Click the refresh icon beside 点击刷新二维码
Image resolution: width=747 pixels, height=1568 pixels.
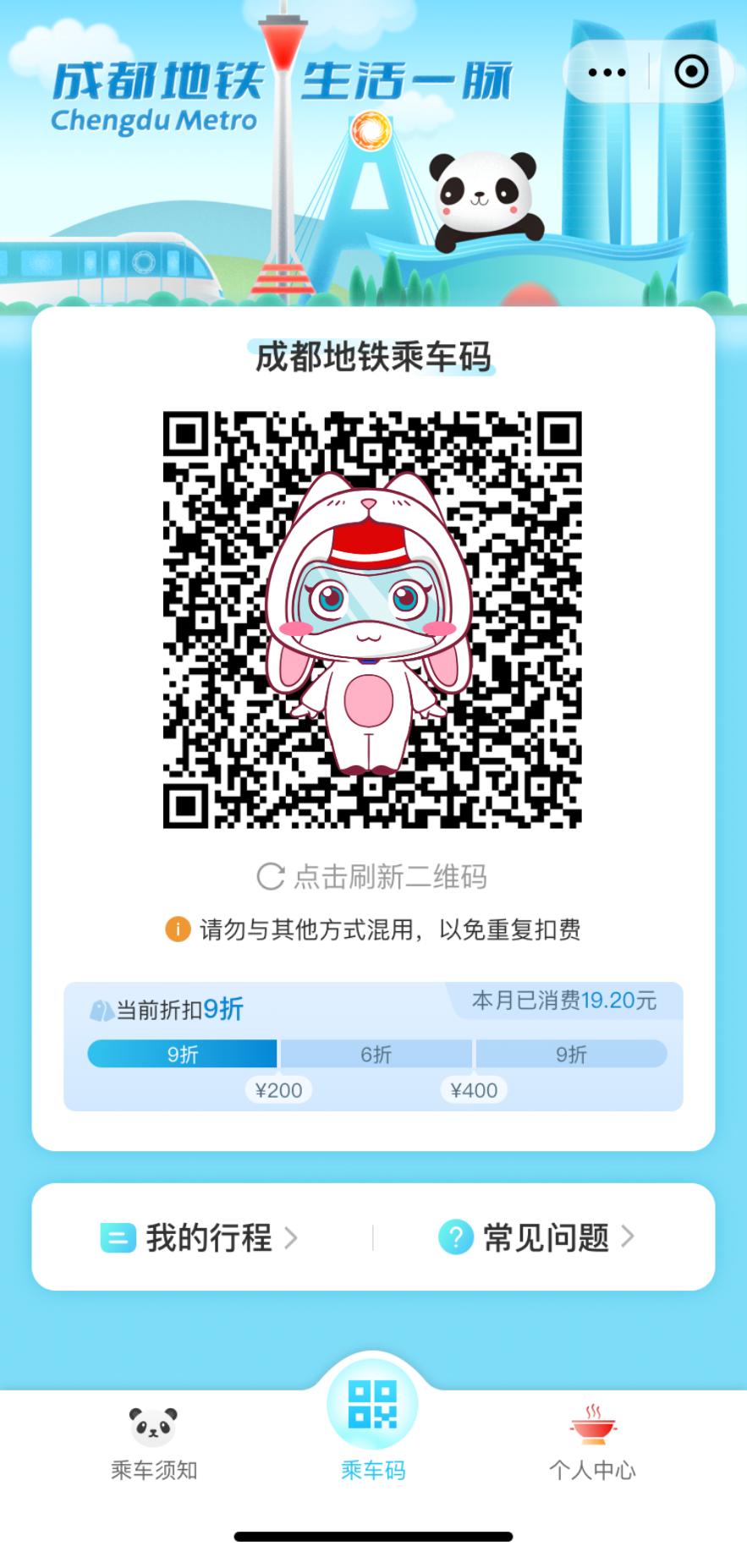[x=269, y=877]
